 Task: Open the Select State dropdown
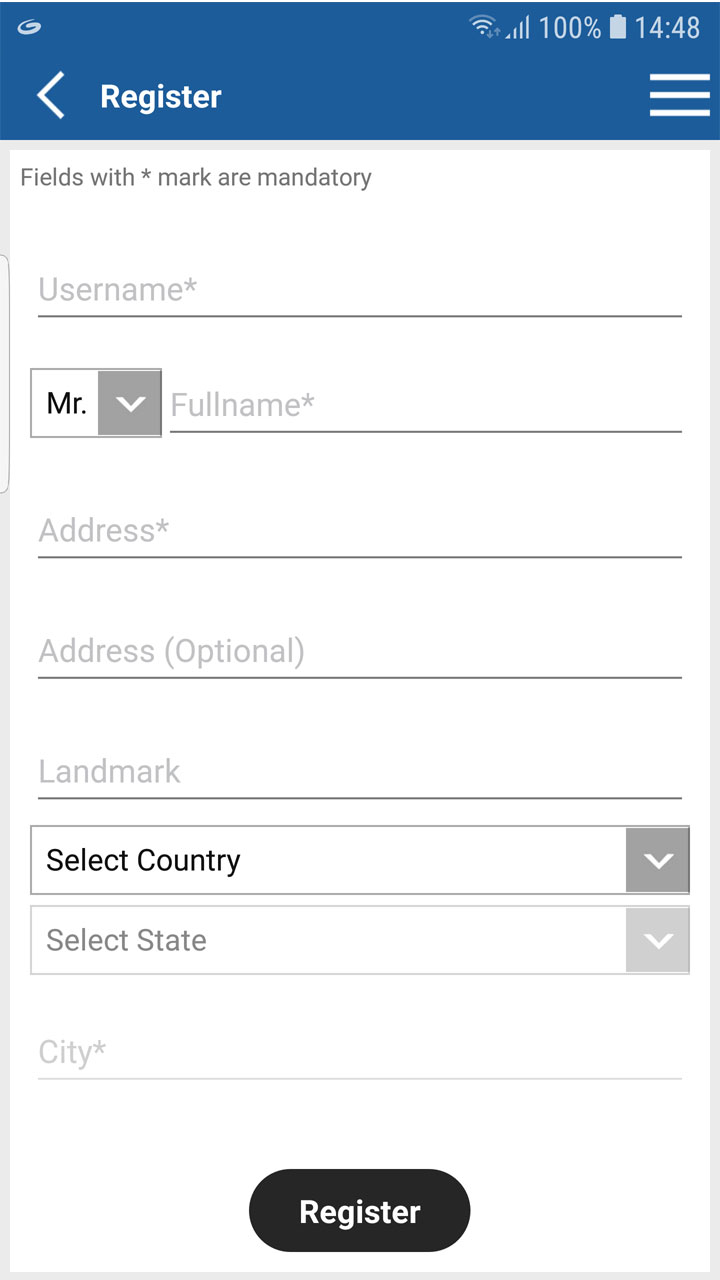click(x=360, y=940)
